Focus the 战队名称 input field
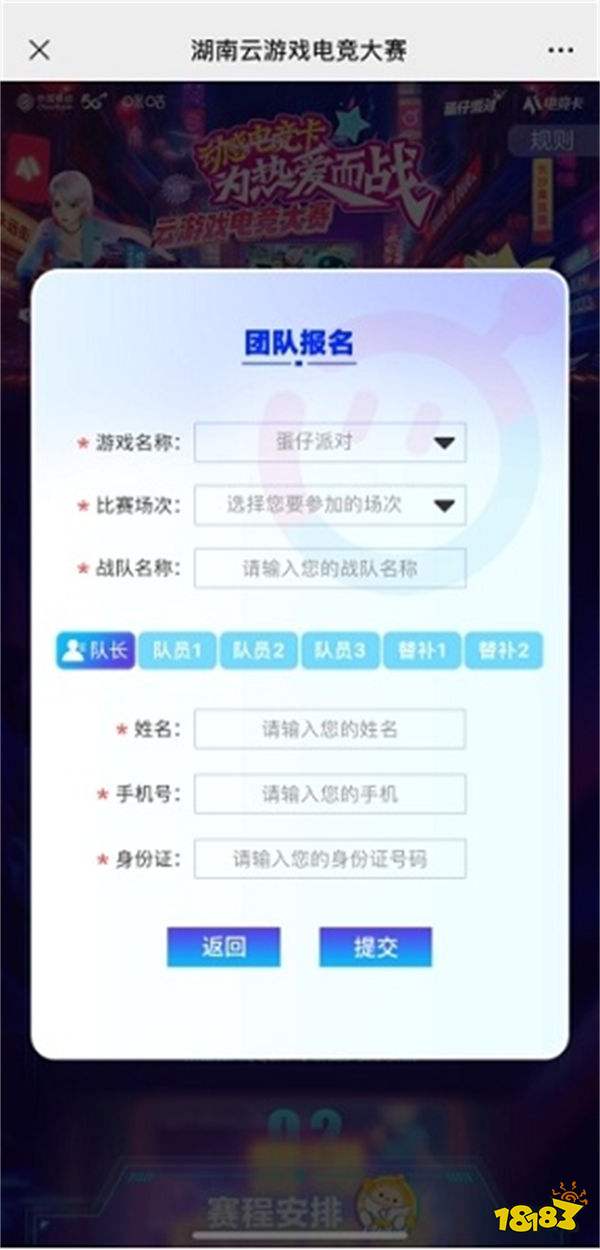Image resolution: width=600 pixels, height=1250 pixels. click(330, 568)
